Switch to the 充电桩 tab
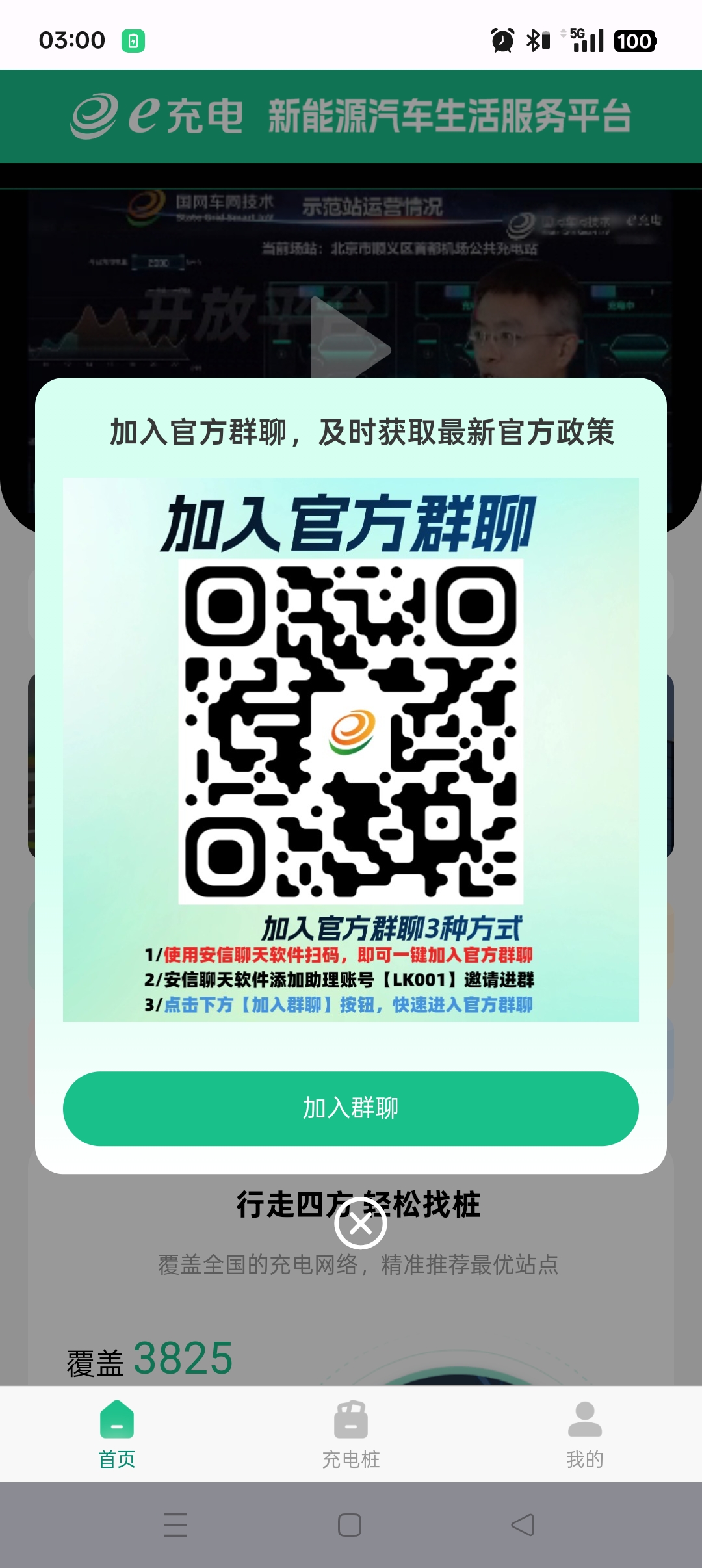The image size is (702, 1568). click(x=351, y=1434)
